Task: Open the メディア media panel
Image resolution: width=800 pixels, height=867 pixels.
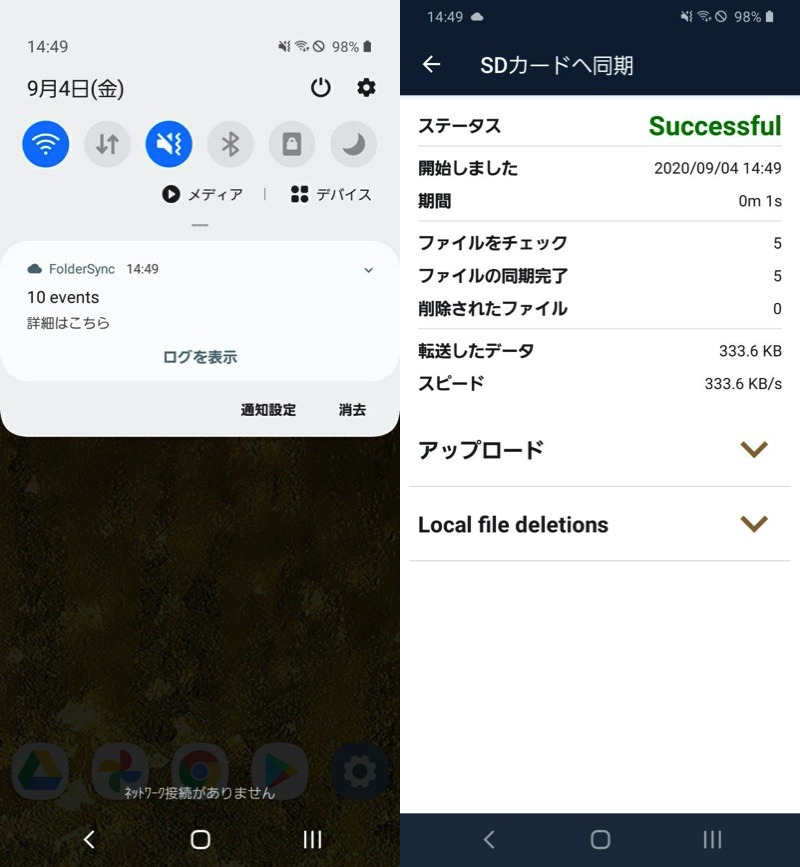Action: (203, 195)
